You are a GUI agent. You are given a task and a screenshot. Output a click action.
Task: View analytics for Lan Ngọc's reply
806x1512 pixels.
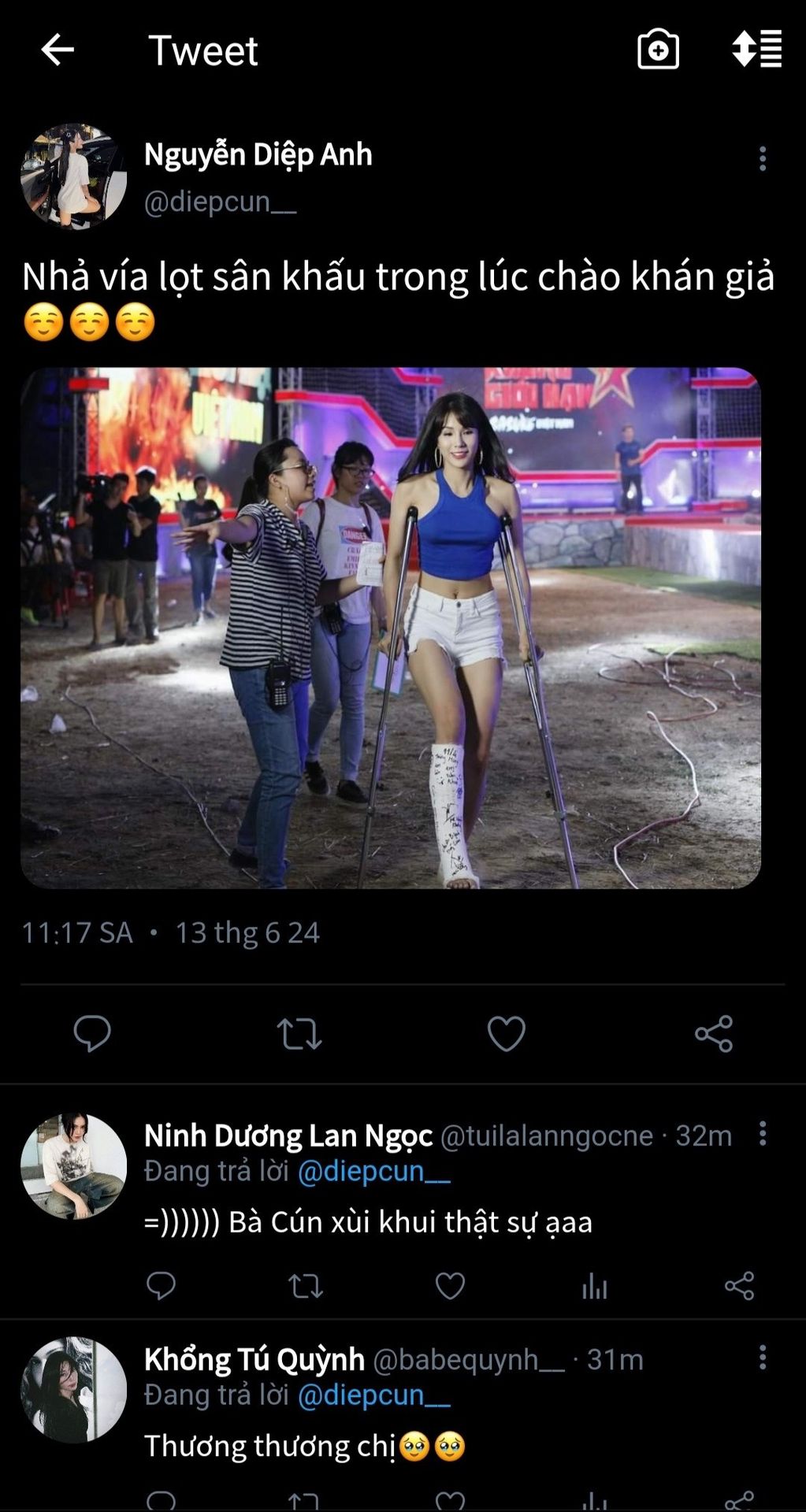(x=595, y=1286)
